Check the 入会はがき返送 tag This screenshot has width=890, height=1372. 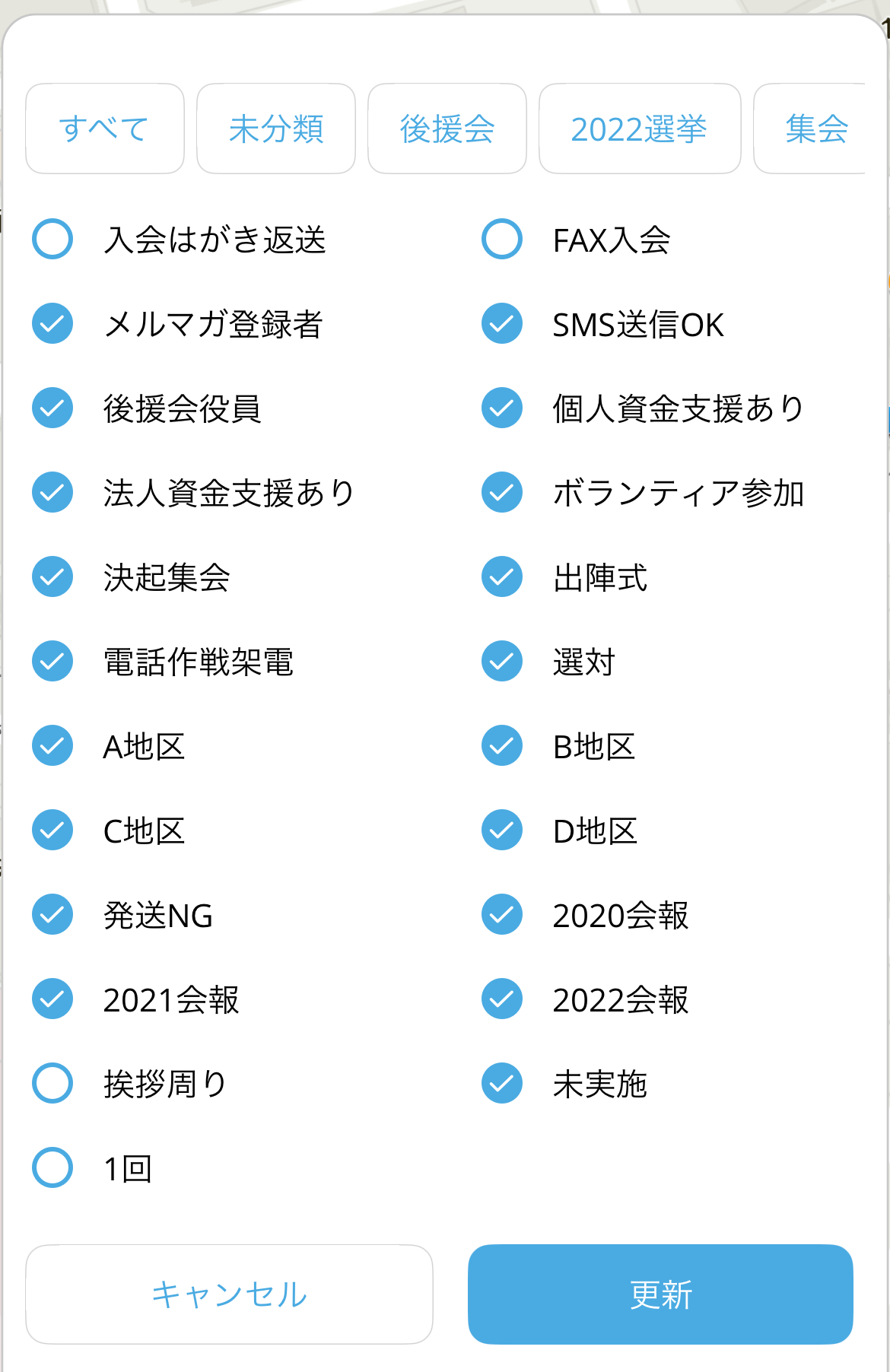point(52,240)
